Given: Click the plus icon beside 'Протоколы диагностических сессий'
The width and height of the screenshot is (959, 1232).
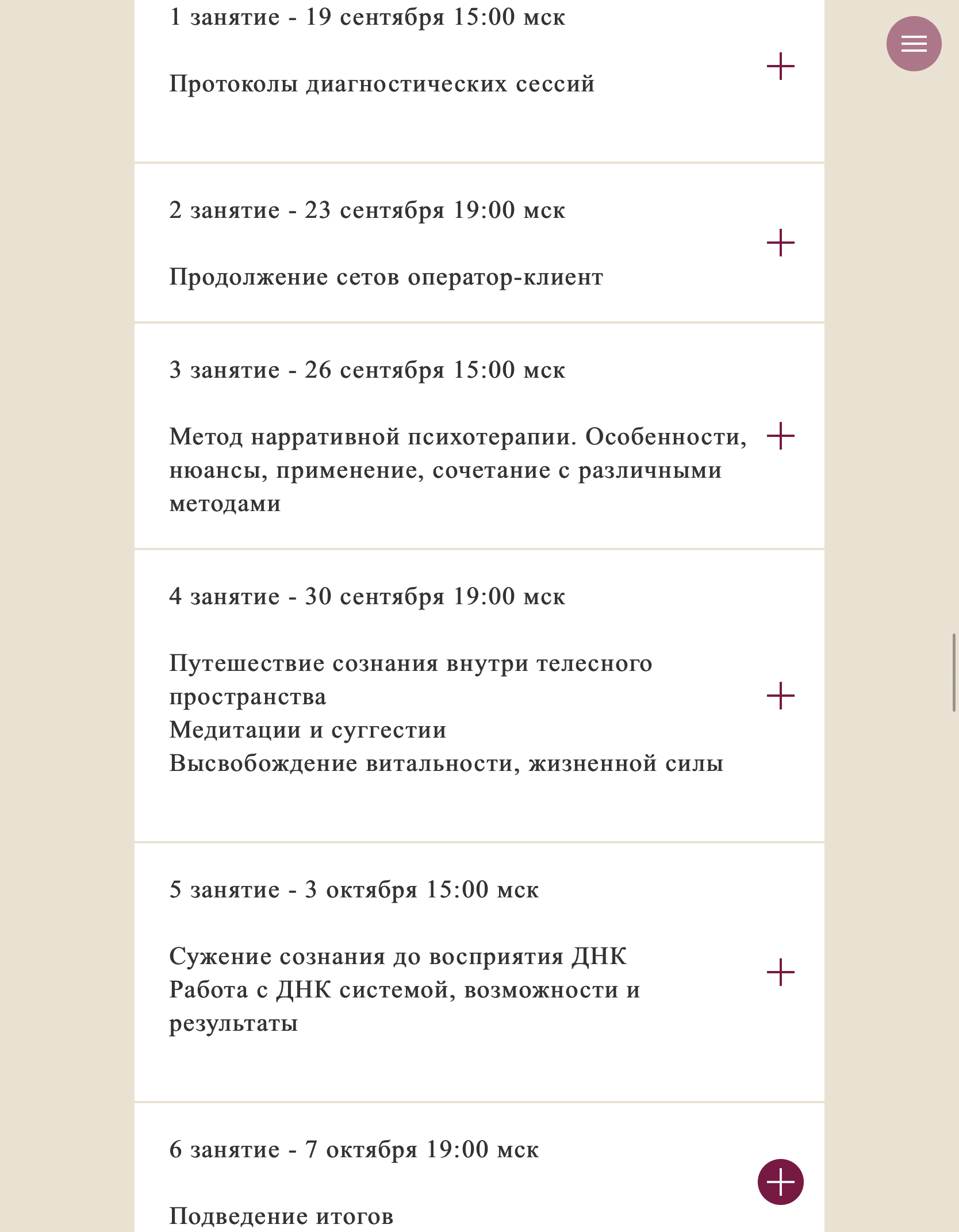Looking at the screenshot, I should 780,66.
